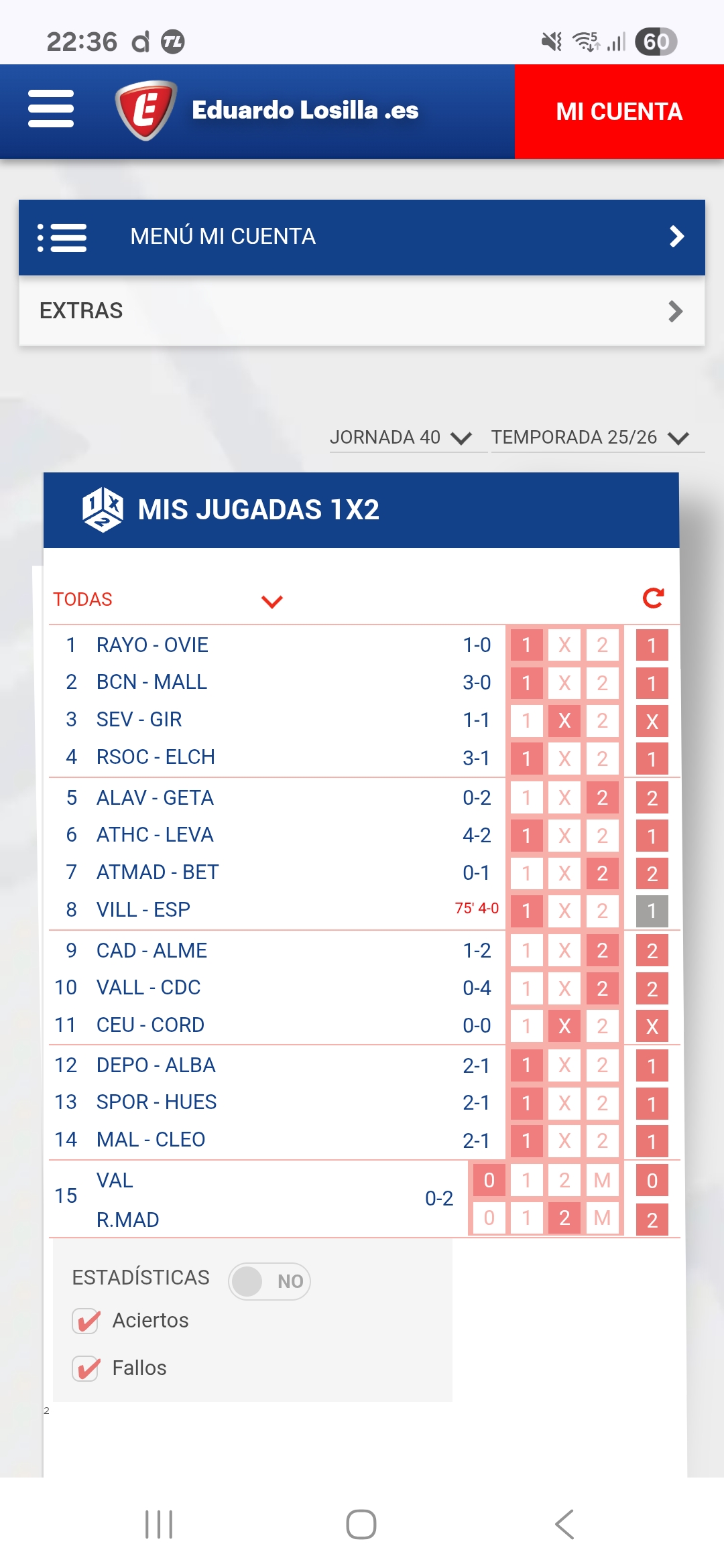Uncheck the Fallos checkbox

coord(86,1368)
